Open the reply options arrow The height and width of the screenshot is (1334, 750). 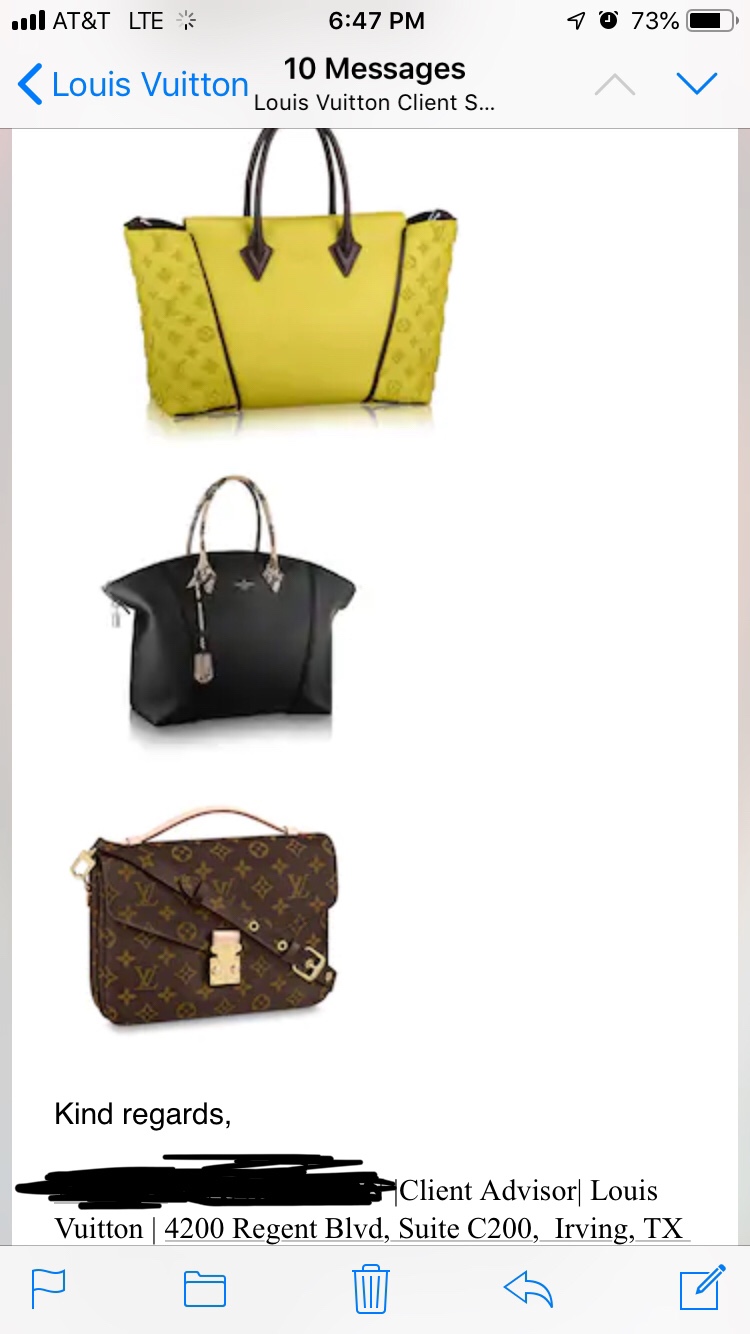point(528,1289)
